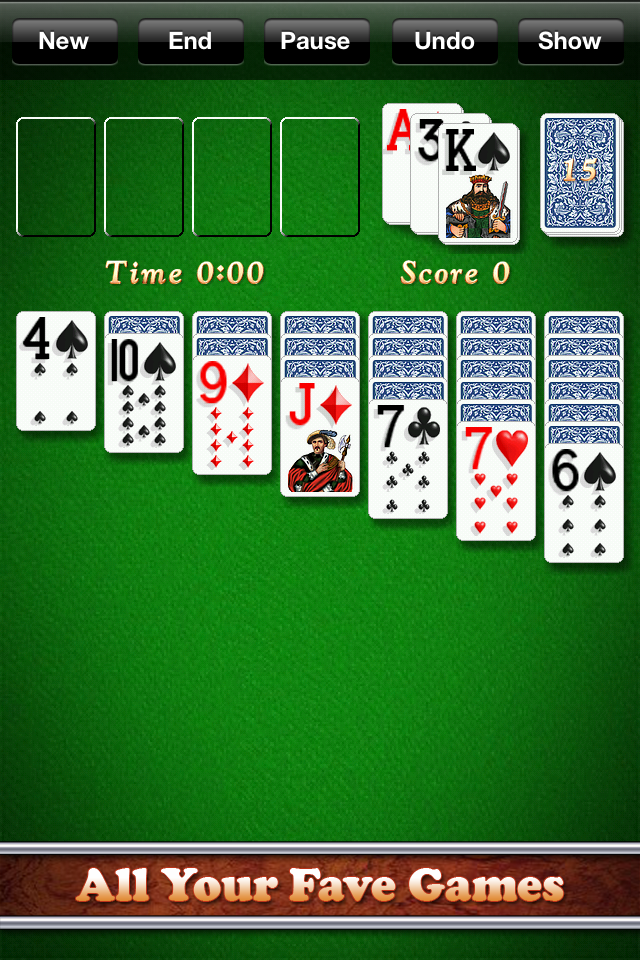The width and height of the screenshot is (640, 960).
Task: Tap the Show button
Action: click(x=570, y=42)
